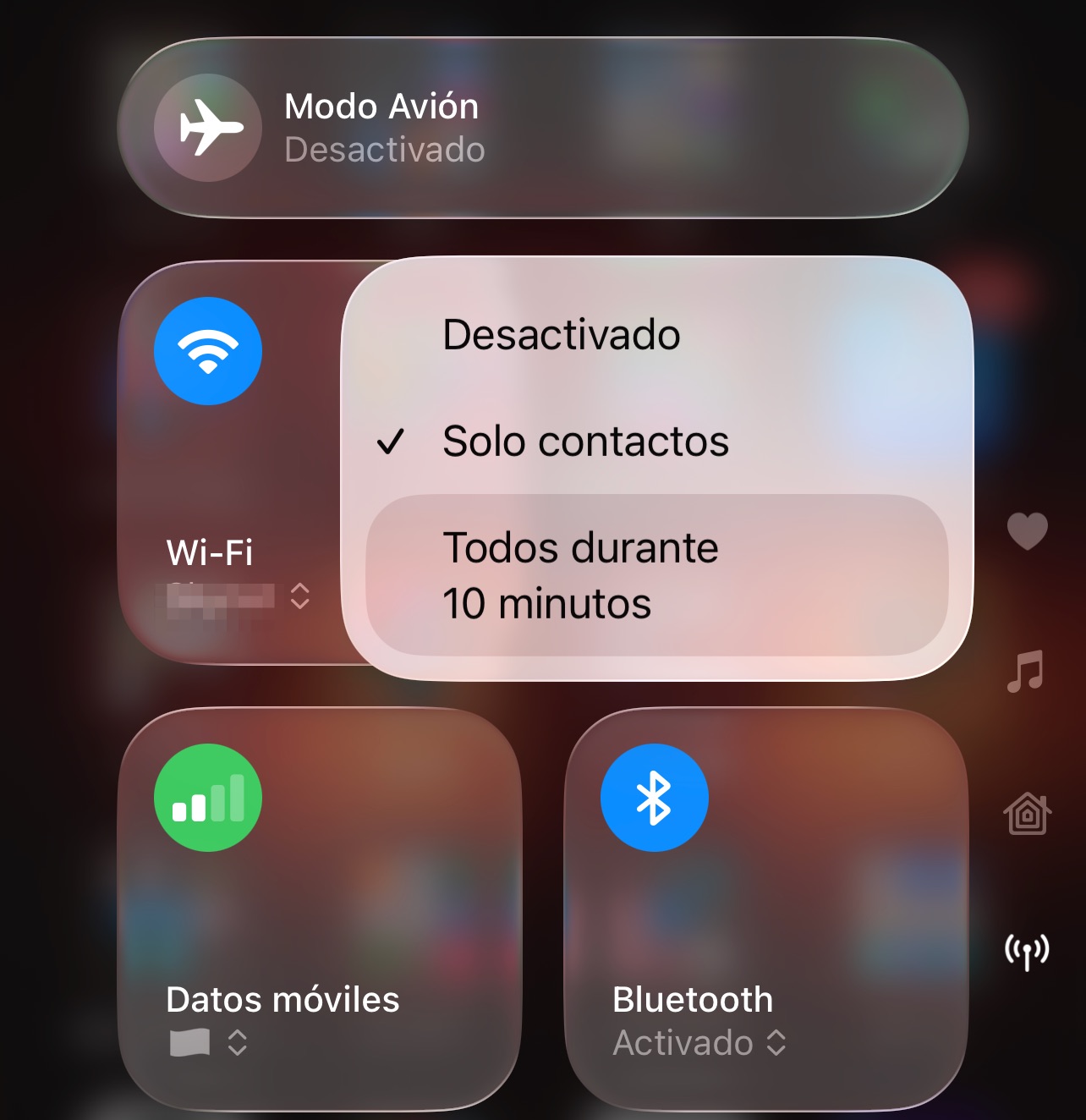The height and width of the screenshot is (1120, 1086).
Task: Open the Home app icon
Action: (1027, 815)
